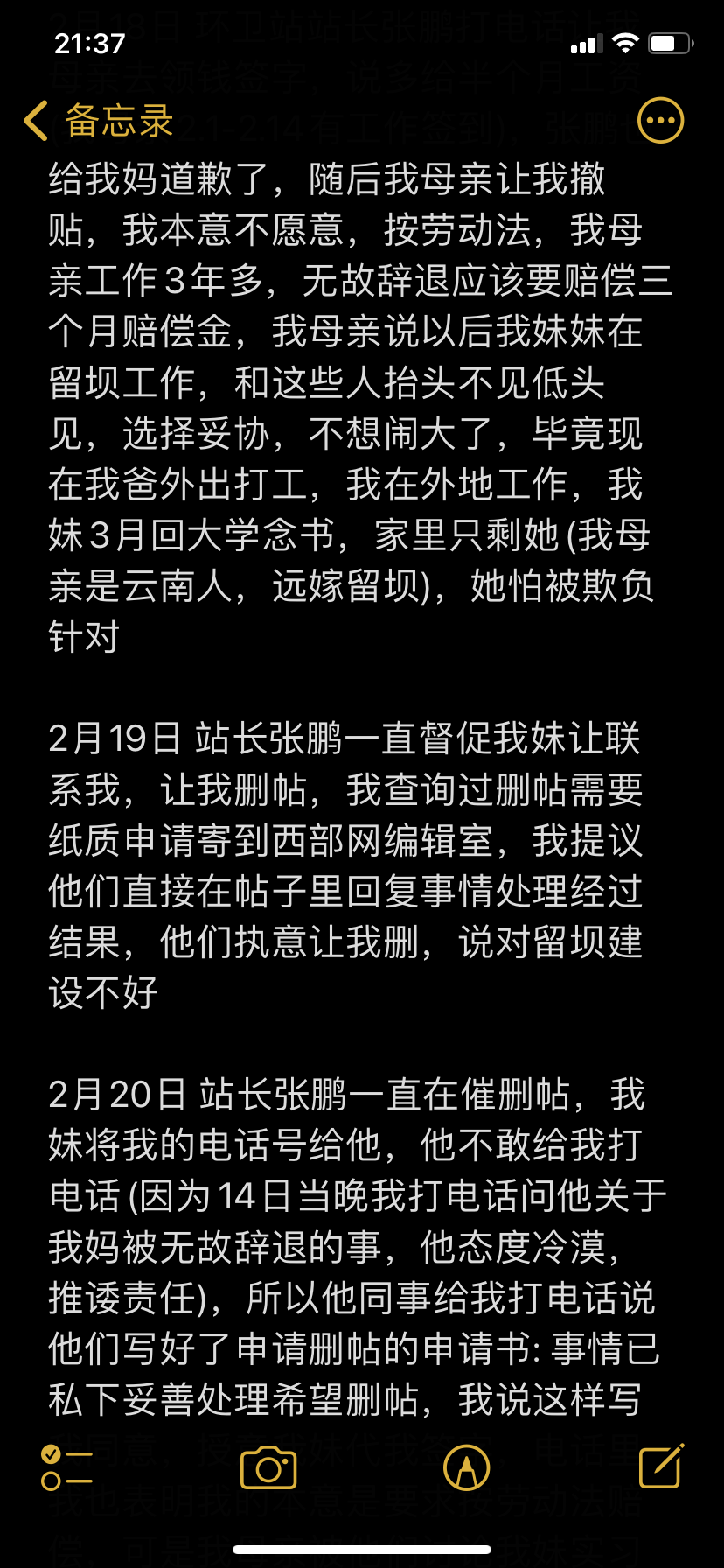Compose a new note
Screen dimensions: 724x1568
(660, 1467)
